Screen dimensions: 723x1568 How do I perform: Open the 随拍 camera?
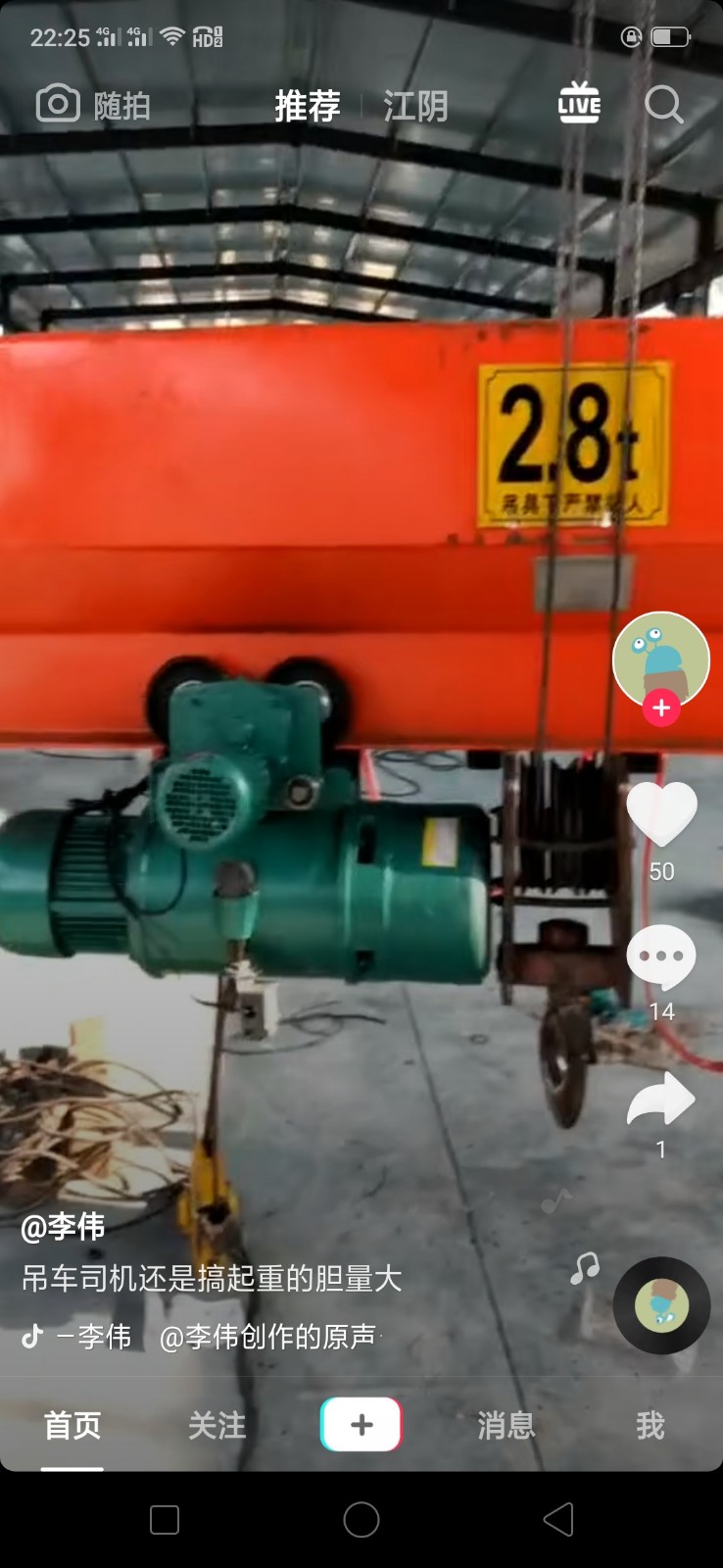[93, 105]
